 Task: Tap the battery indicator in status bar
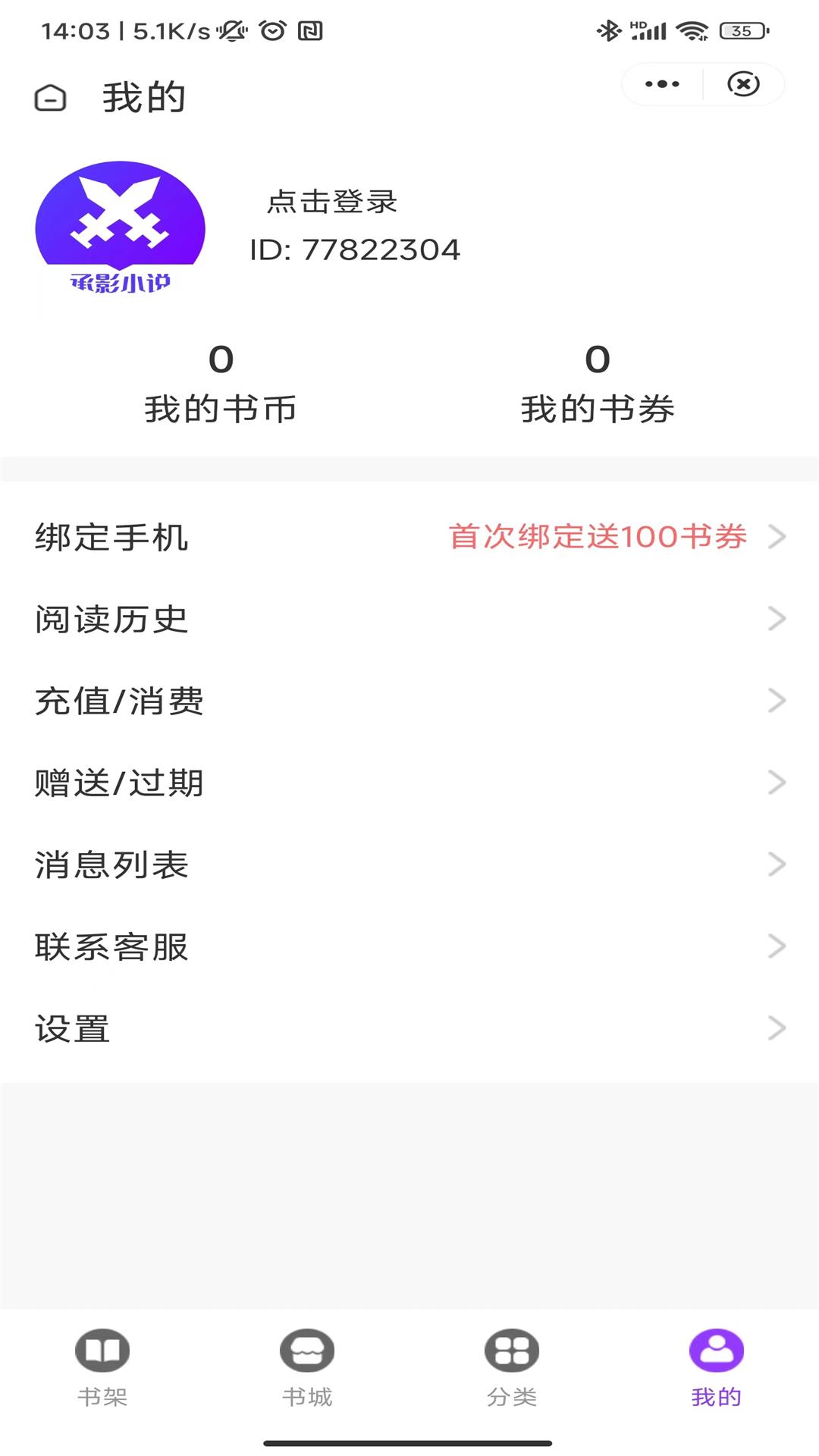point(738,32)
